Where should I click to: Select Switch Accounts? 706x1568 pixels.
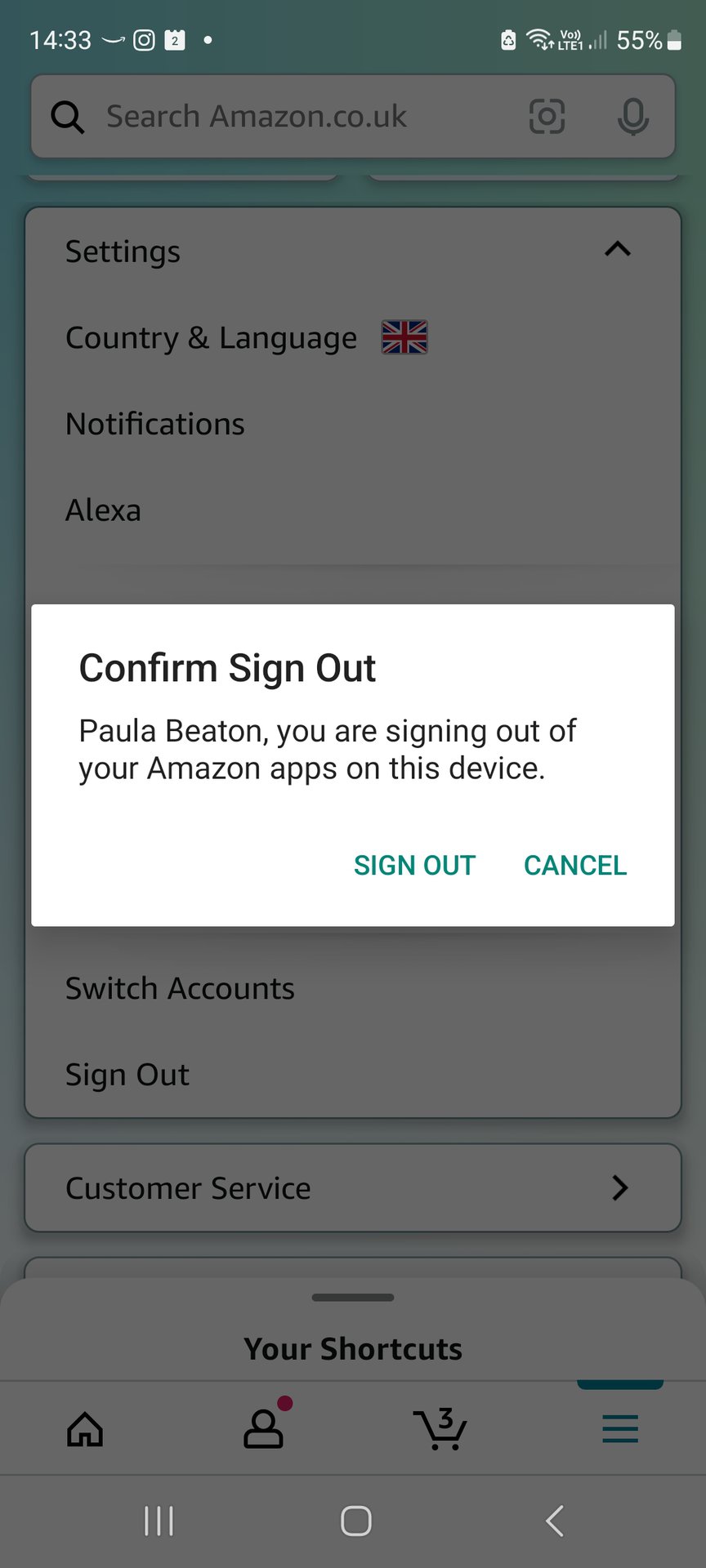(x=180, y=988)
